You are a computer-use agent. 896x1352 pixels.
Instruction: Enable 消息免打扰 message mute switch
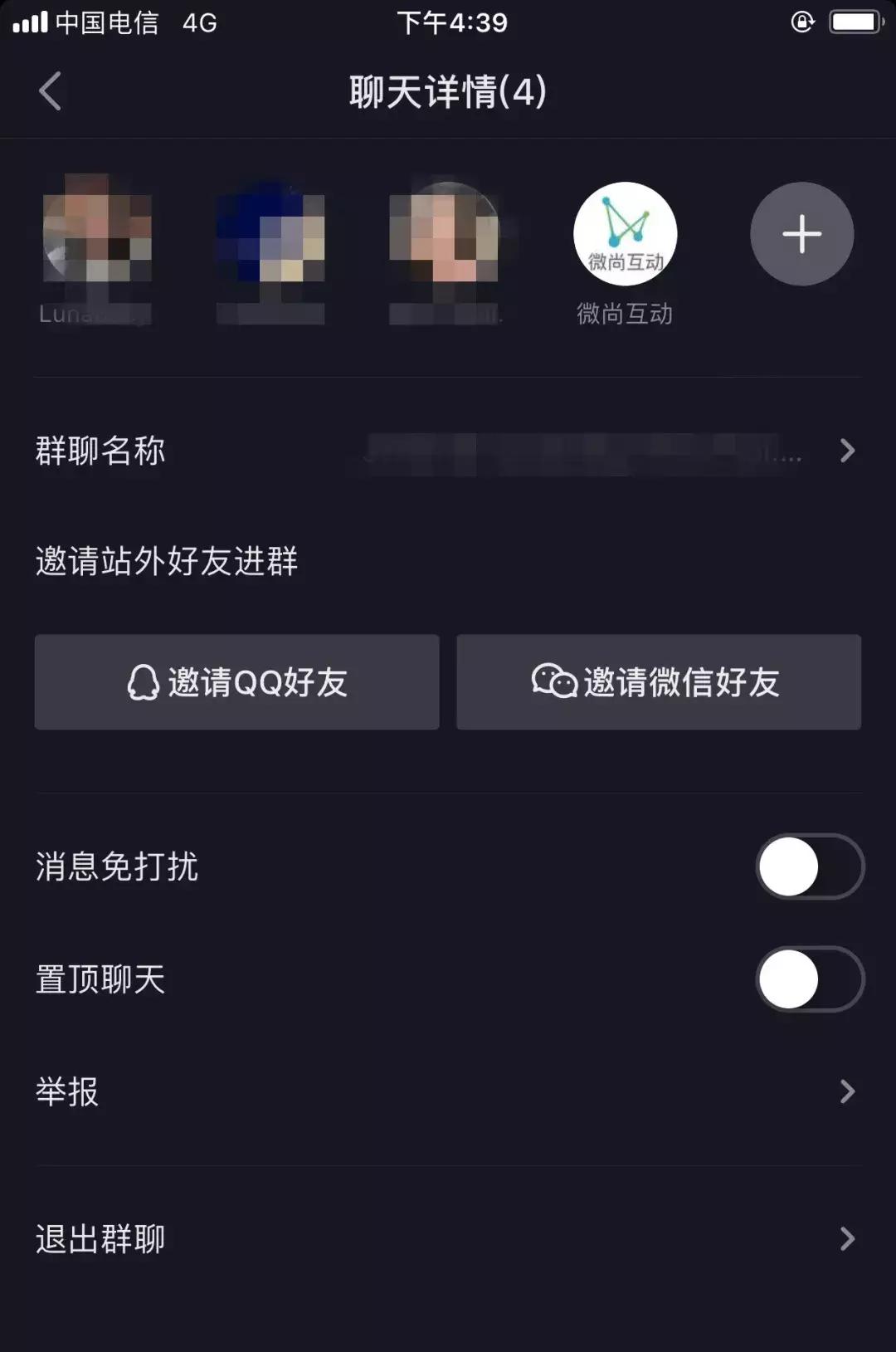[809, 866]
